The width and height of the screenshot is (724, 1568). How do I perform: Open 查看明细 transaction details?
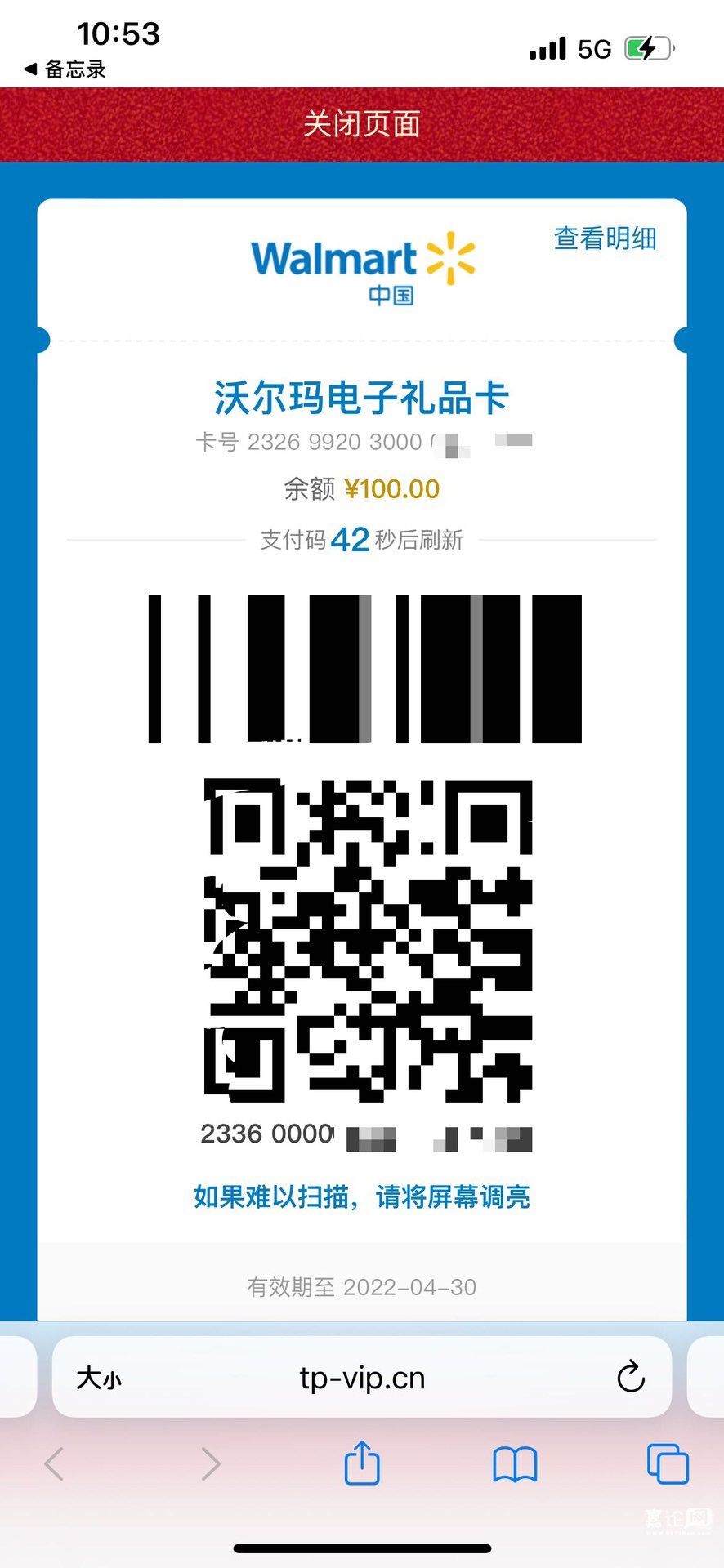point(605,238)
